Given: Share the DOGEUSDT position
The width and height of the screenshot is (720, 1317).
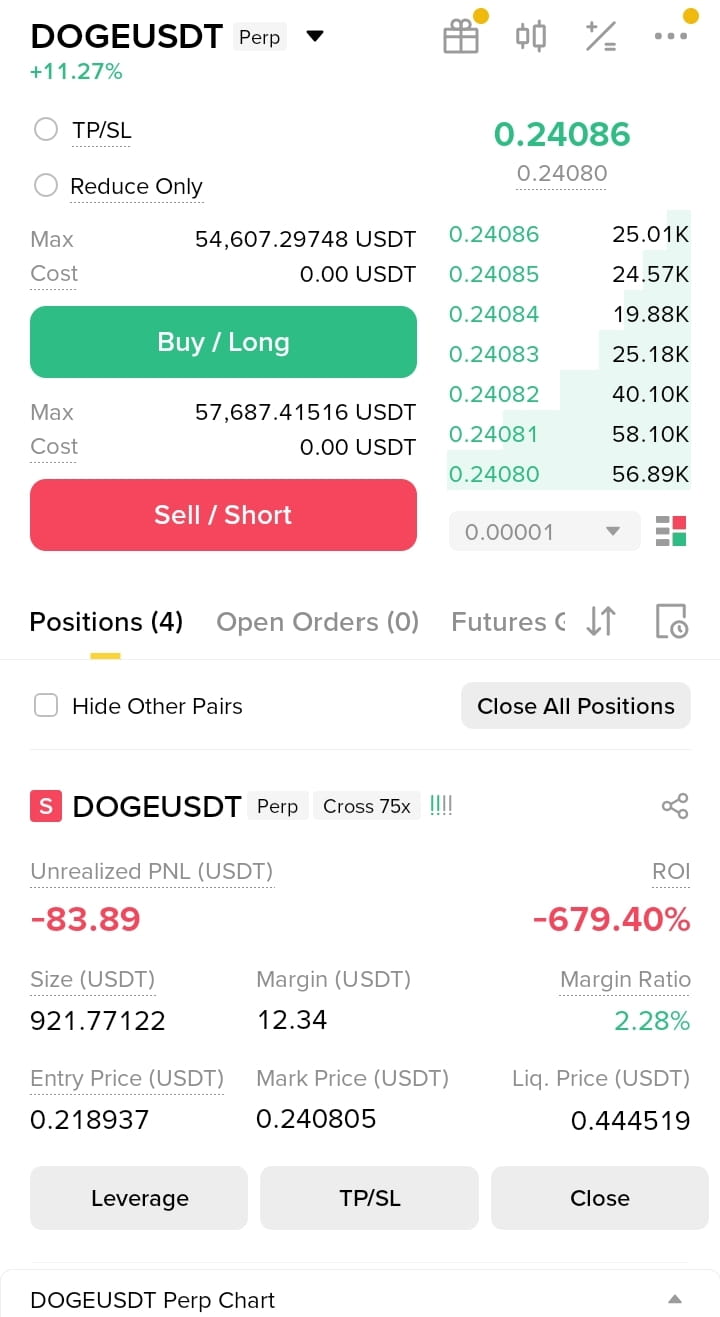Looking at the screenshot, I should pyautogui.click(x=675, y=806).
